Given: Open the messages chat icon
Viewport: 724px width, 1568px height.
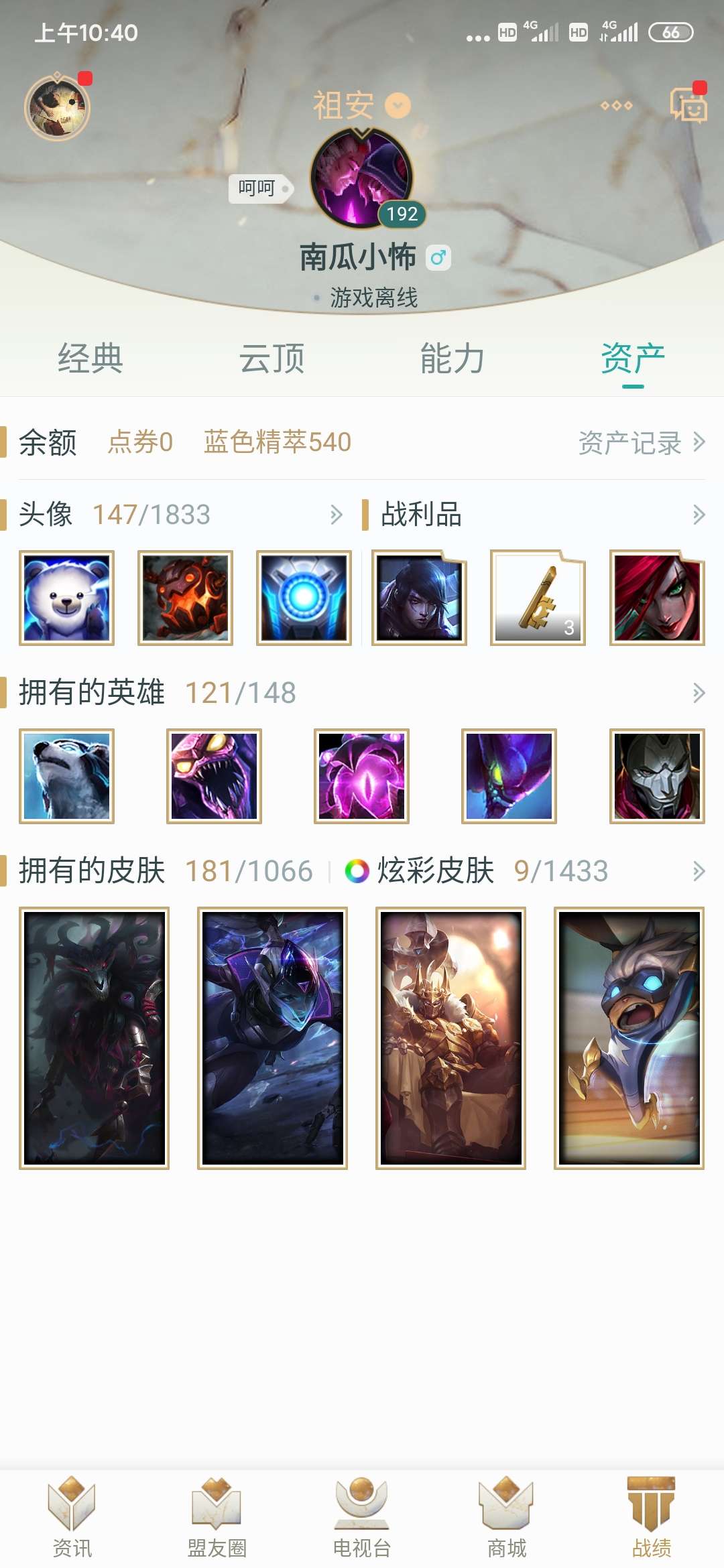Looking at the screenshot, I should (688, 105).
